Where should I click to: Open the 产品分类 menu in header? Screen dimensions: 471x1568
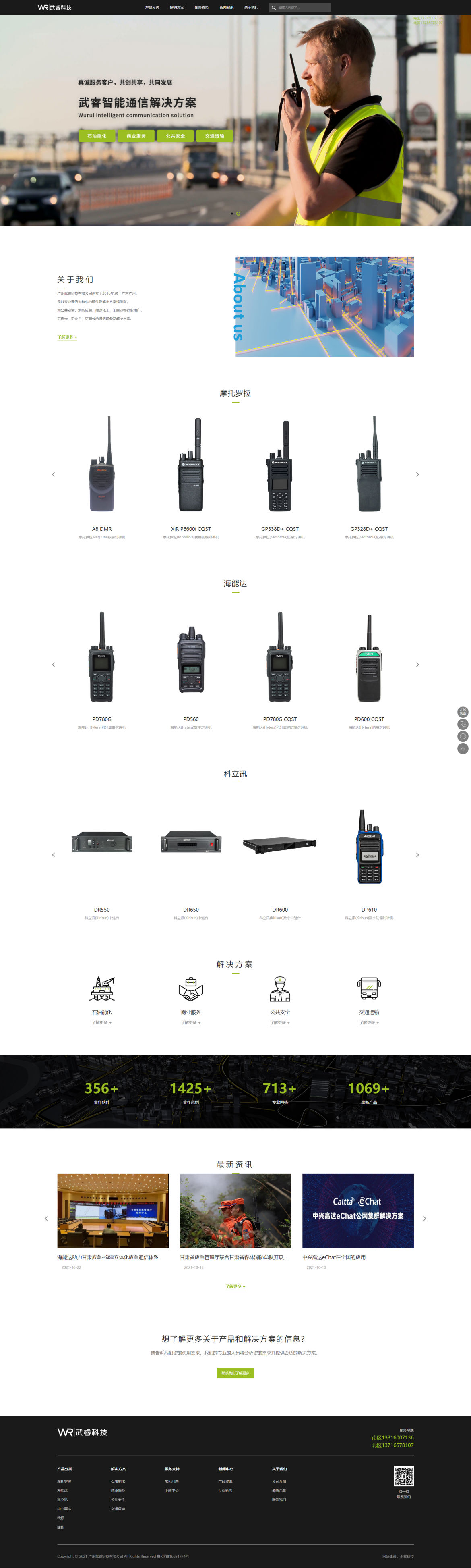tap(152, 7)
